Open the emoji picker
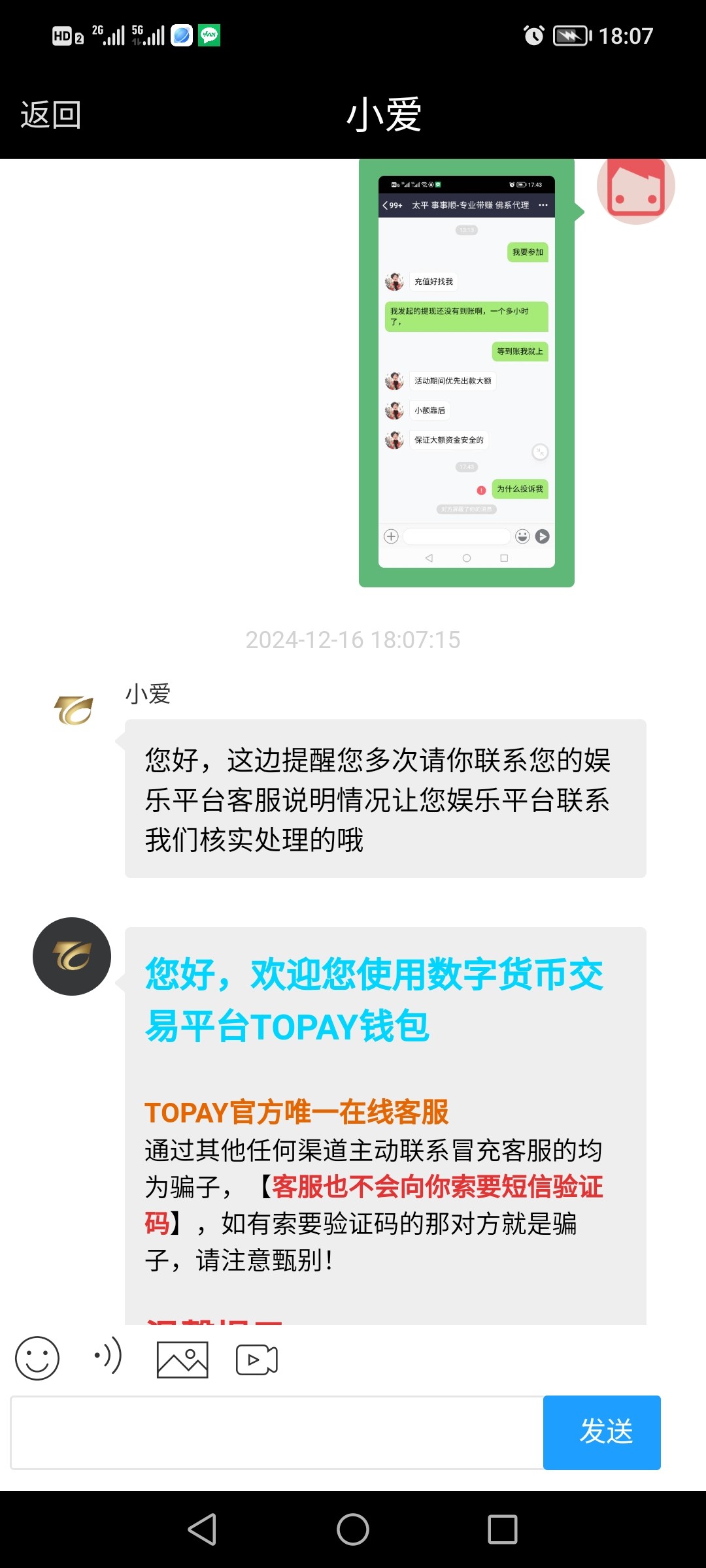706x1568 pixels. click(37, 1358)
